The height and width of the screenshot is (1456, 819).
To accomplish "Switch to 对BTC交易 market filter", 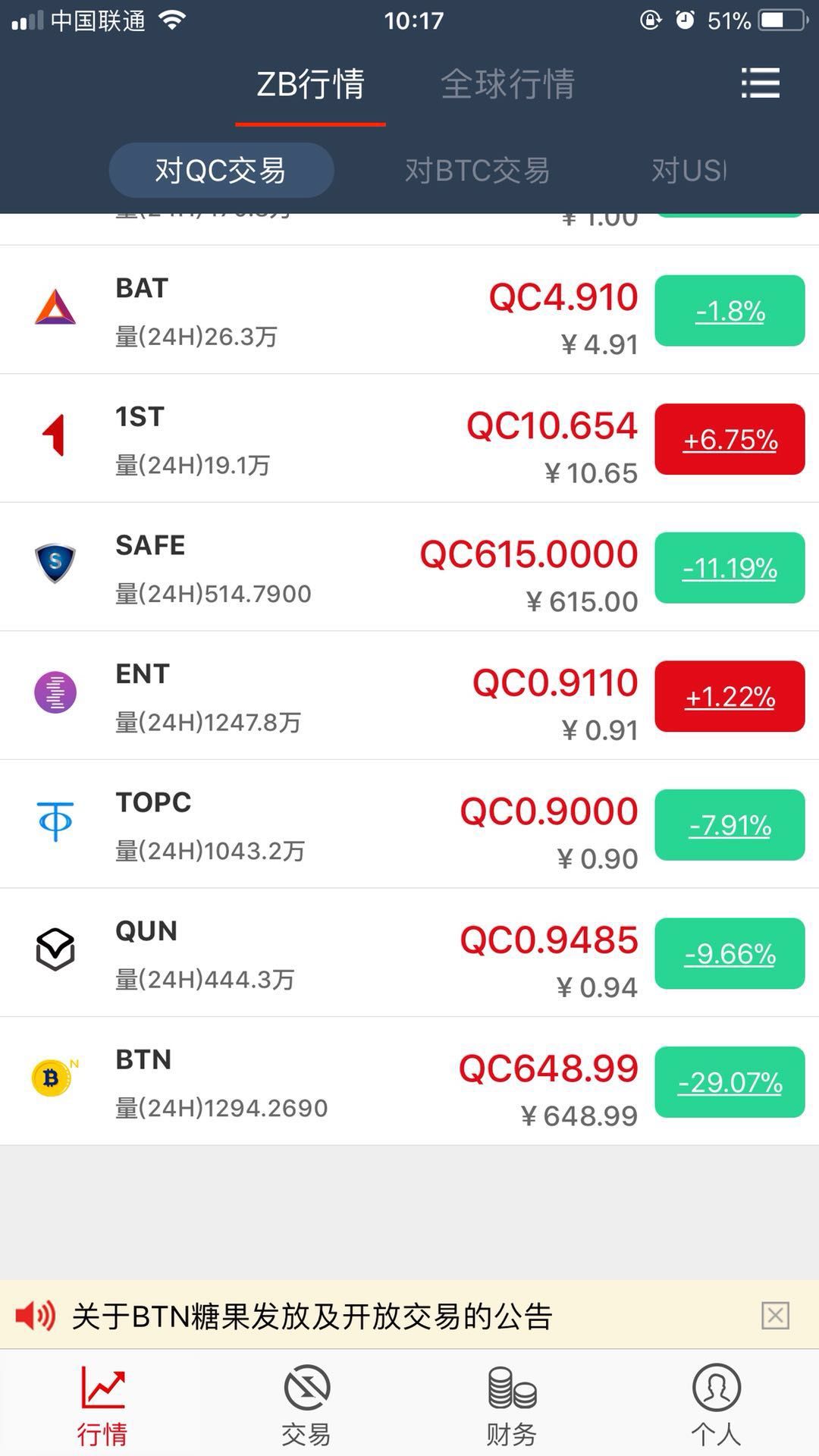I will (x=477, y=171).
